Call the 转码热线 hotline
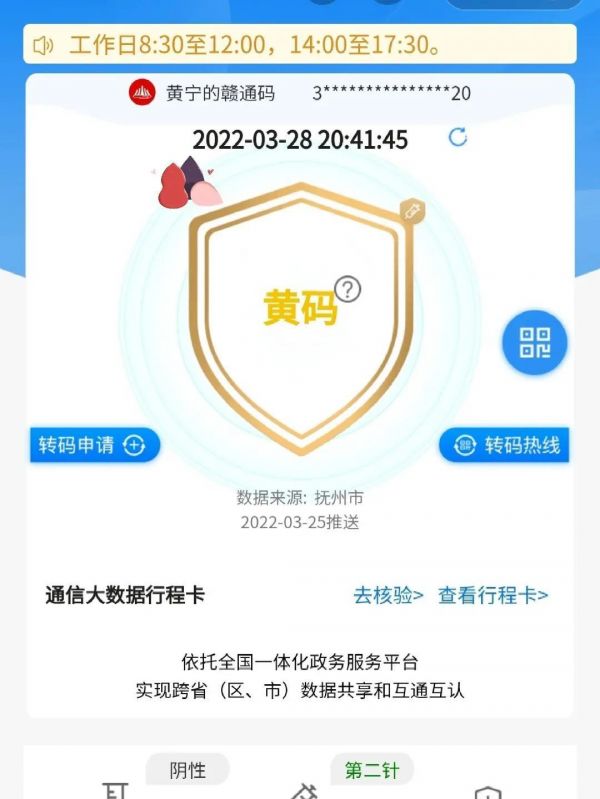Screen dimensions: 600x799 coord(505,445)
